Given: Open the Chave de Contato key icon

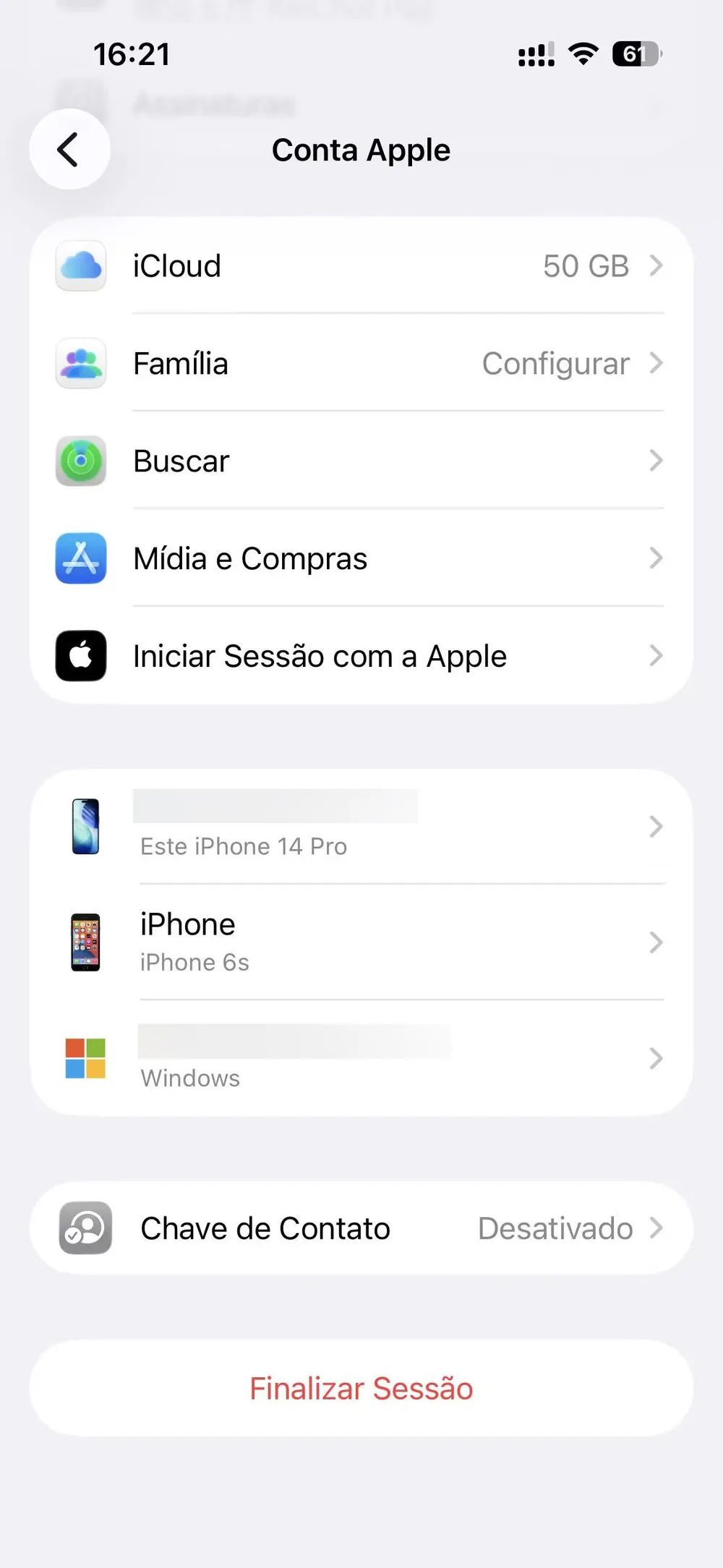Looking at the screenshot, I should (x=85, y=1228).
